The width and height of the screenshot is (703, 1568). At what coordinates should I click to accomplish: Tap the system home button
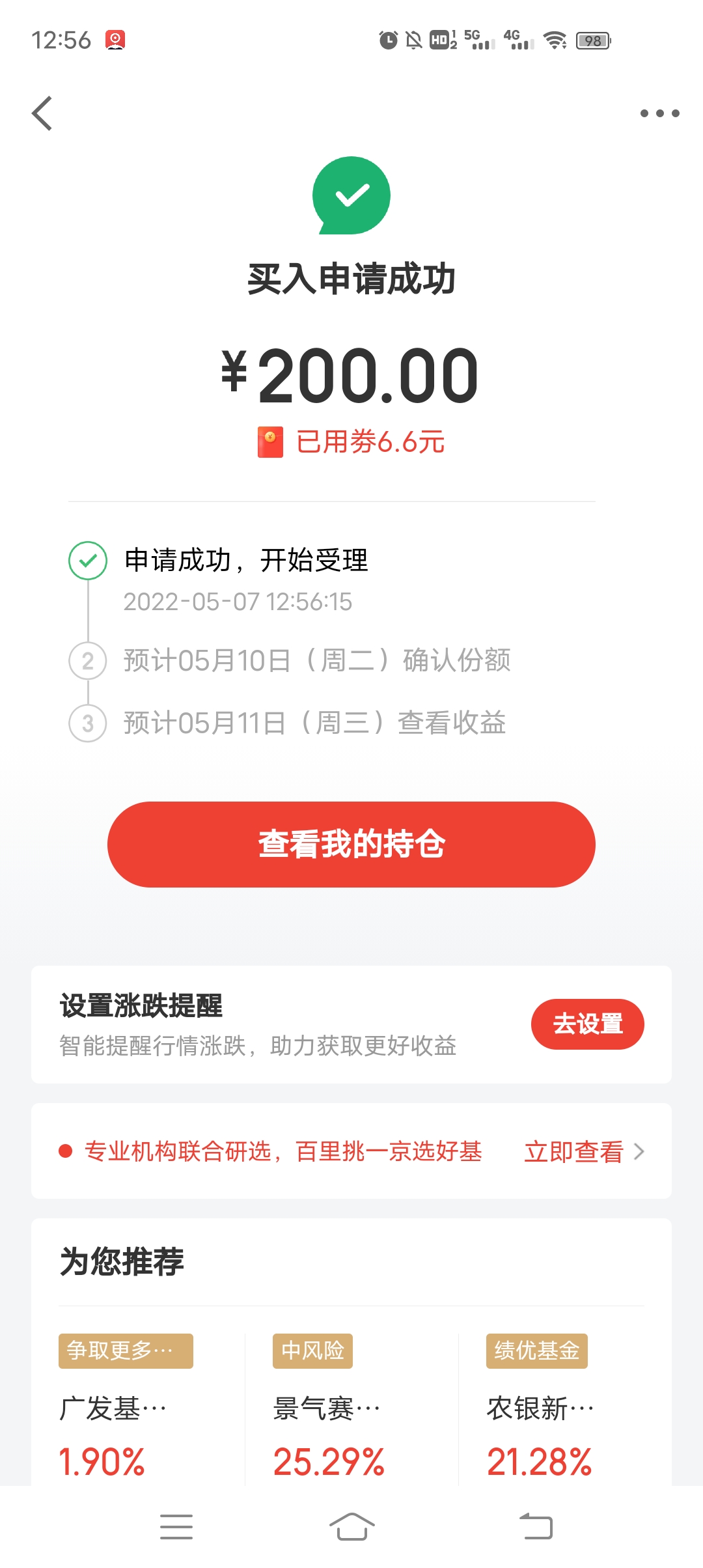[x=351, y=1526]
